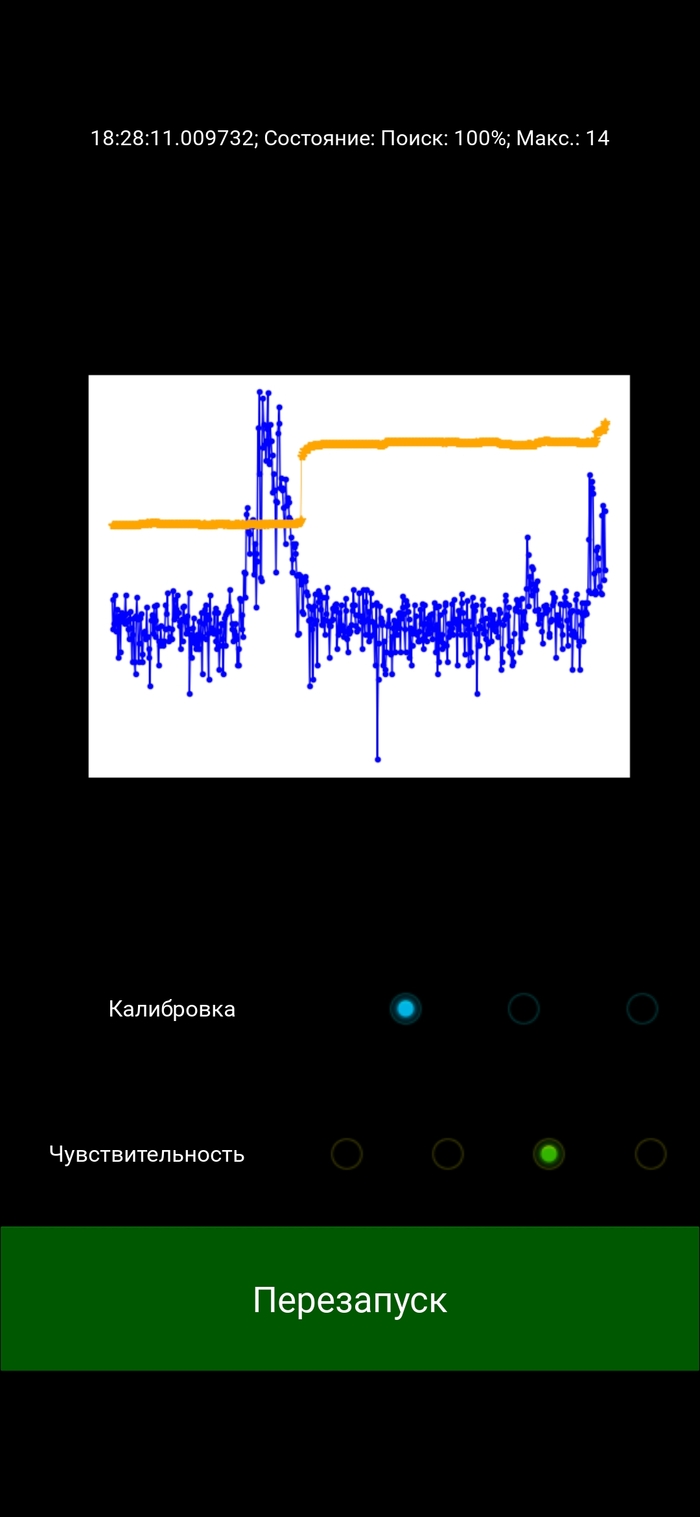Viewport: 700px width, 1517px height.
Task: Choose the third Чувствительность level
Action: [549, 1154]
